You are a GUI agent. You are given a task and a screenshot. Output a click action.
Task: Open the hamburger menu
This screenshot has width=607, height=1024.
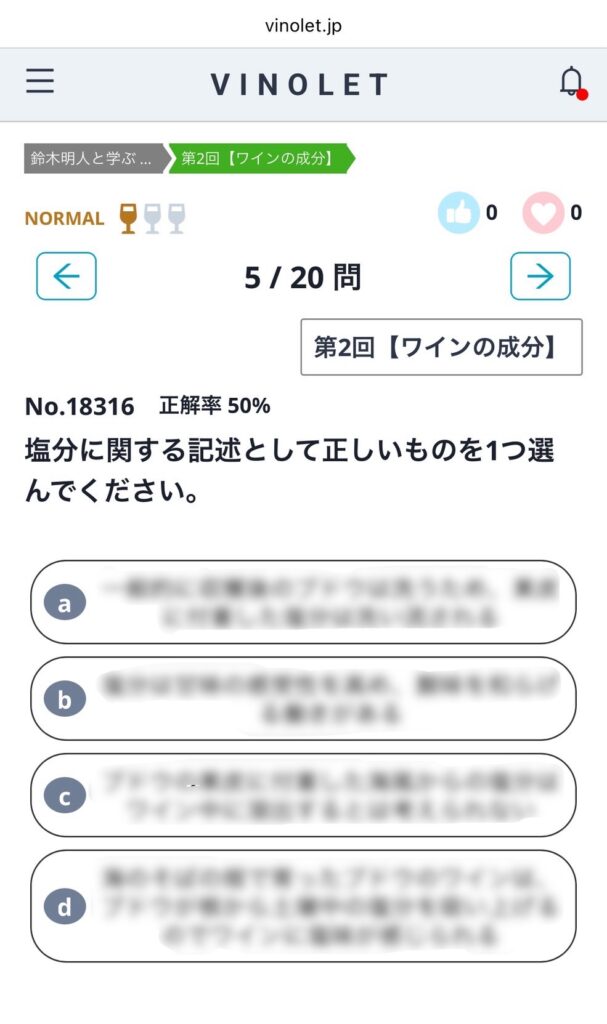pos(40,81)
